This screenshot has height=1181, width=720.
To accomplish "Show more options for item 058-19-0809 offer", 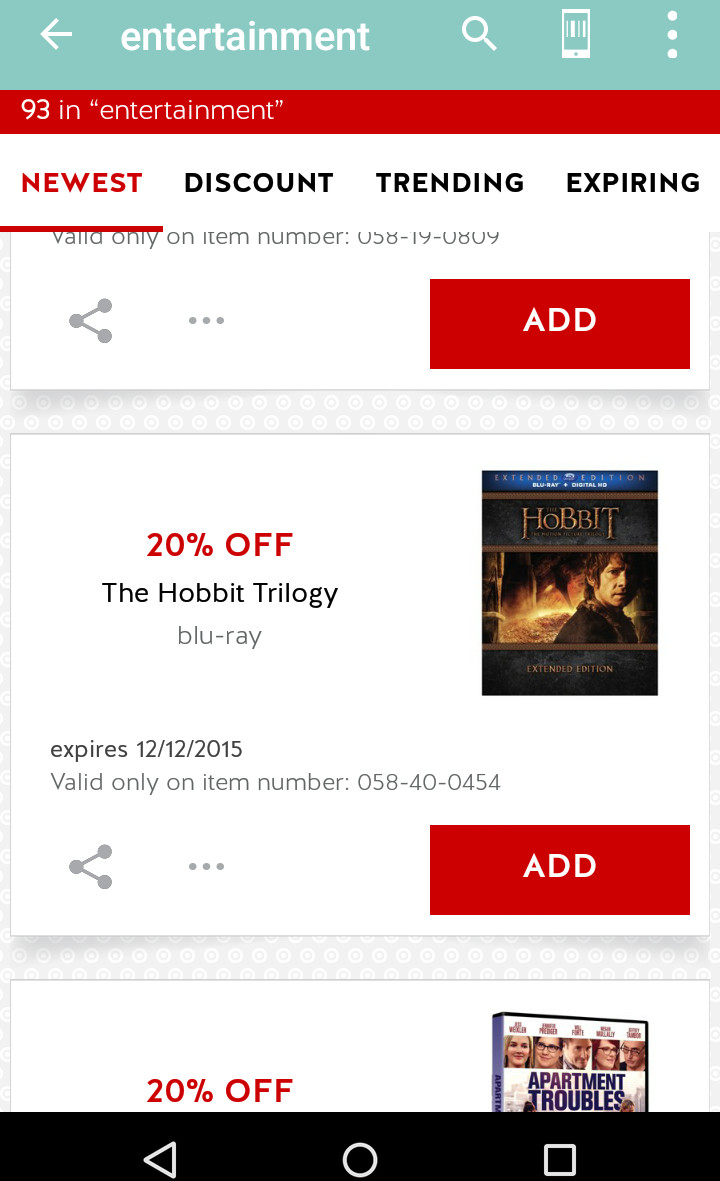I will (206, 321).
